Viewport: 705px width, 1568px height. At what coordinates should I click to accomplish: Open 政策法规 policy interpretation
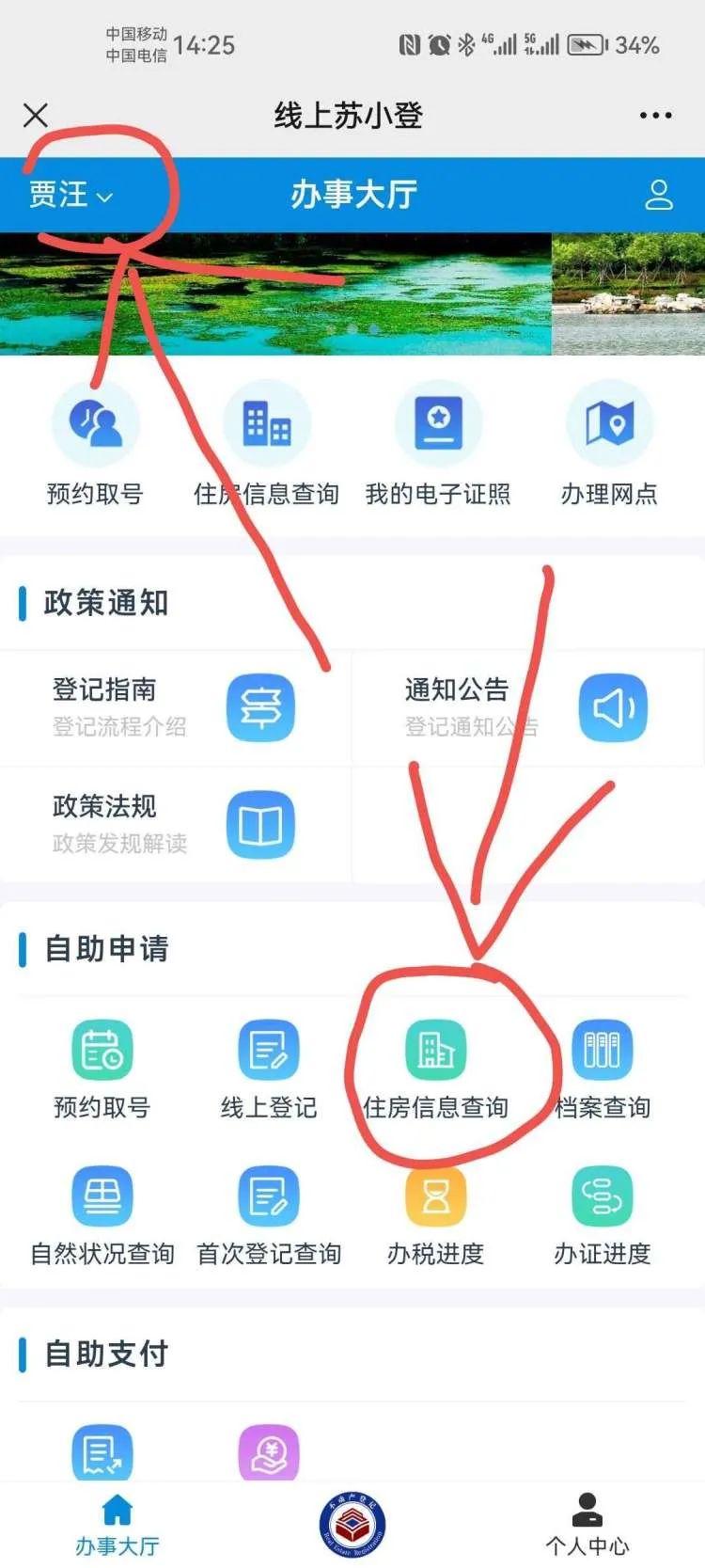tap(175, 824)
